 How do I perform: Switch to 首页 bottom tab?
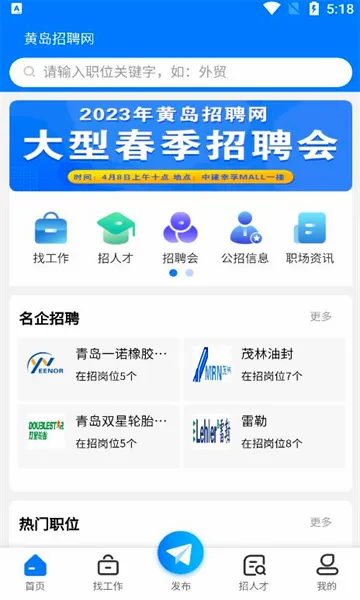point(35,572)
